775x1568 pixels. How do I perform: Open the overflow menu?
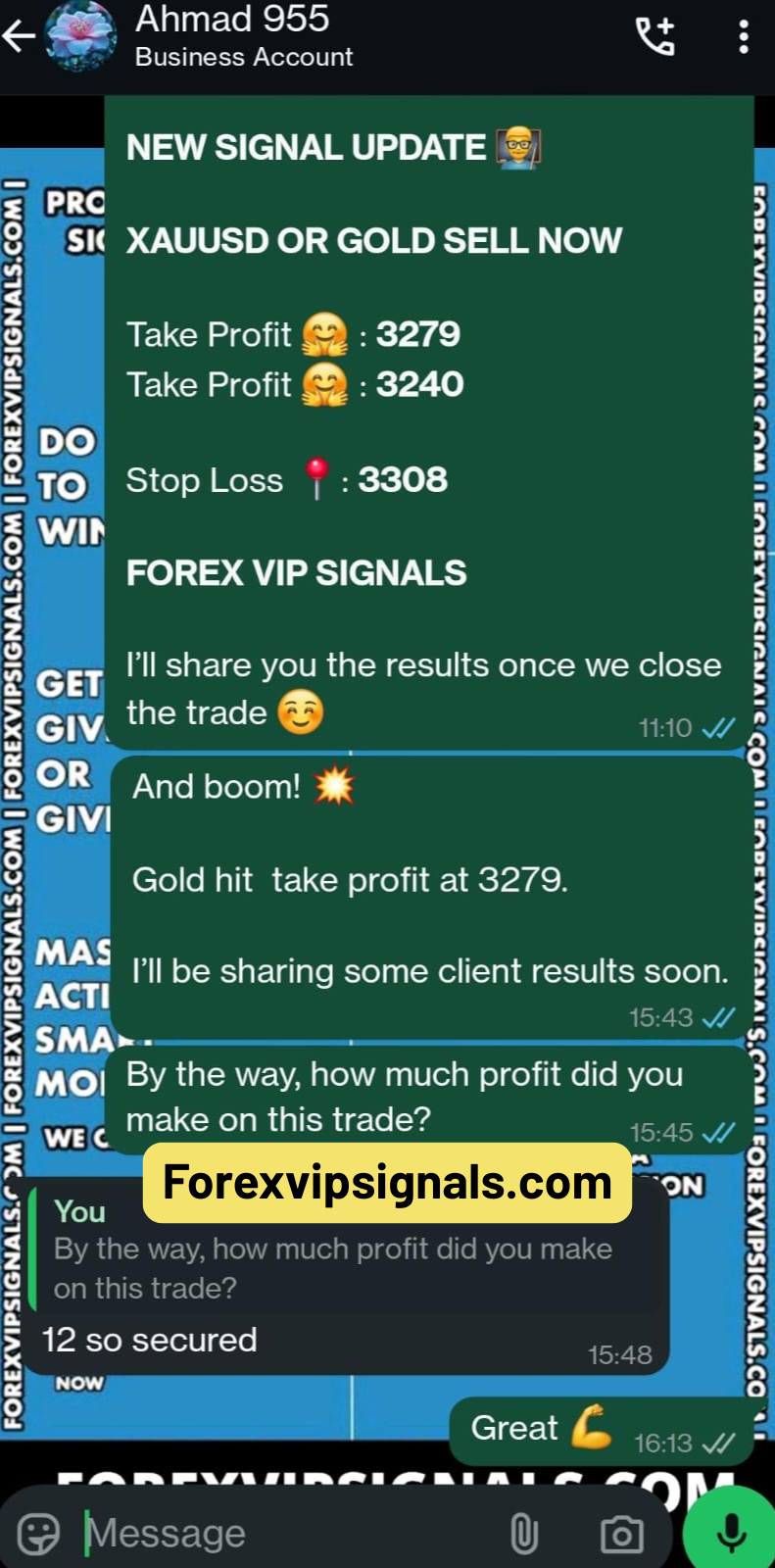(744, 37)
